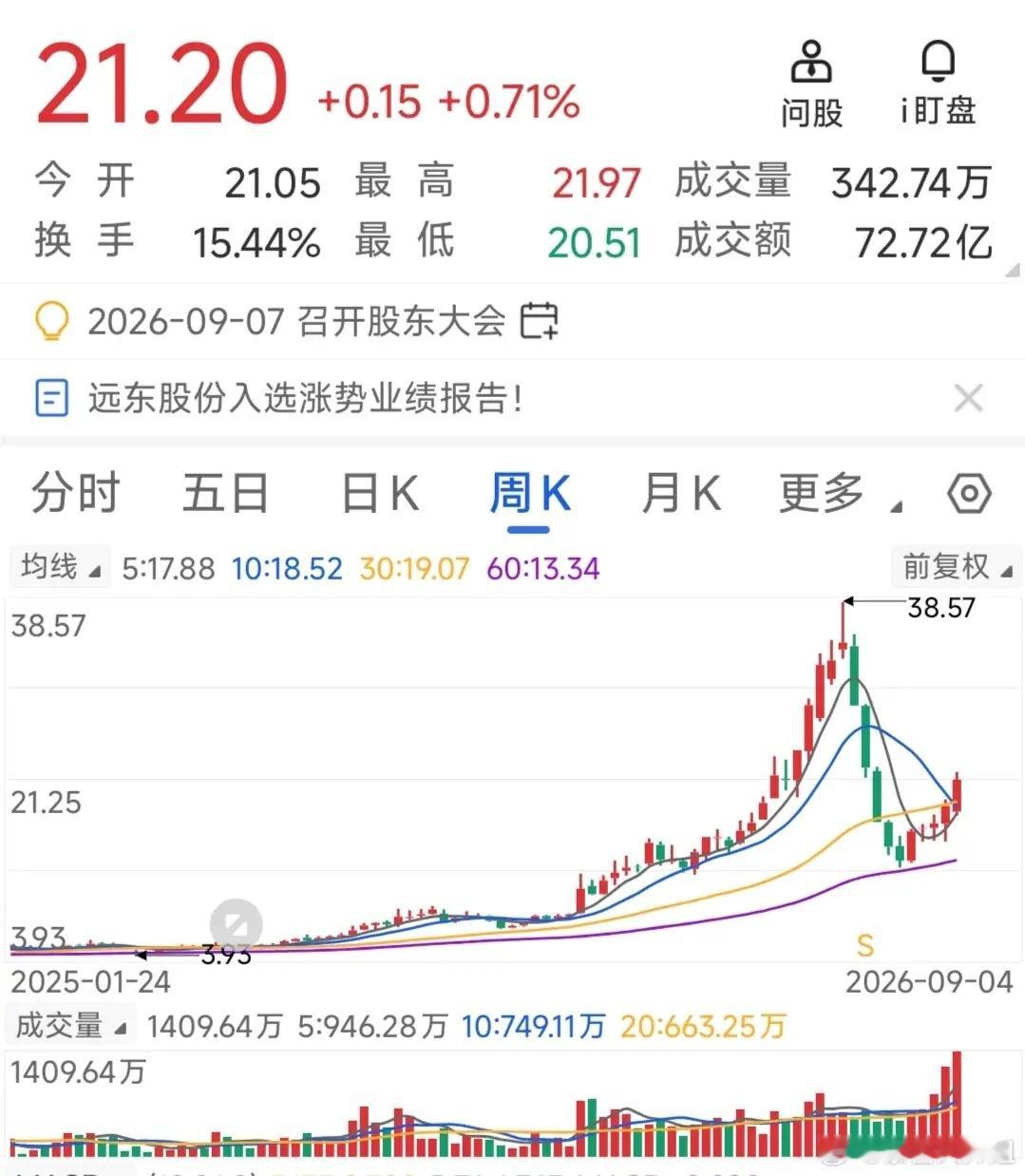
Task: Open the 均线 indicator dropdown
Action: click(x=60, y=568)
